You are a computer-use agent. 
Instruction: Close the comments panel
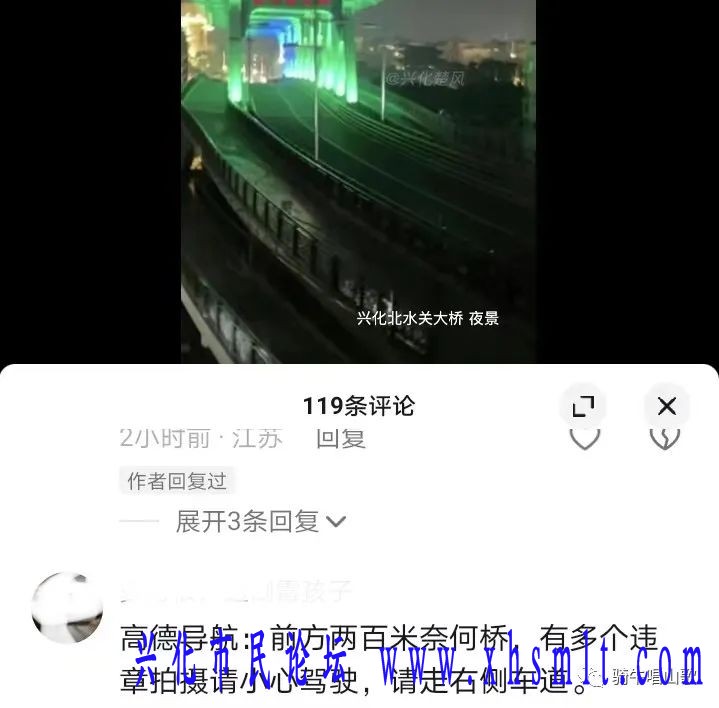tap(667, 406)
